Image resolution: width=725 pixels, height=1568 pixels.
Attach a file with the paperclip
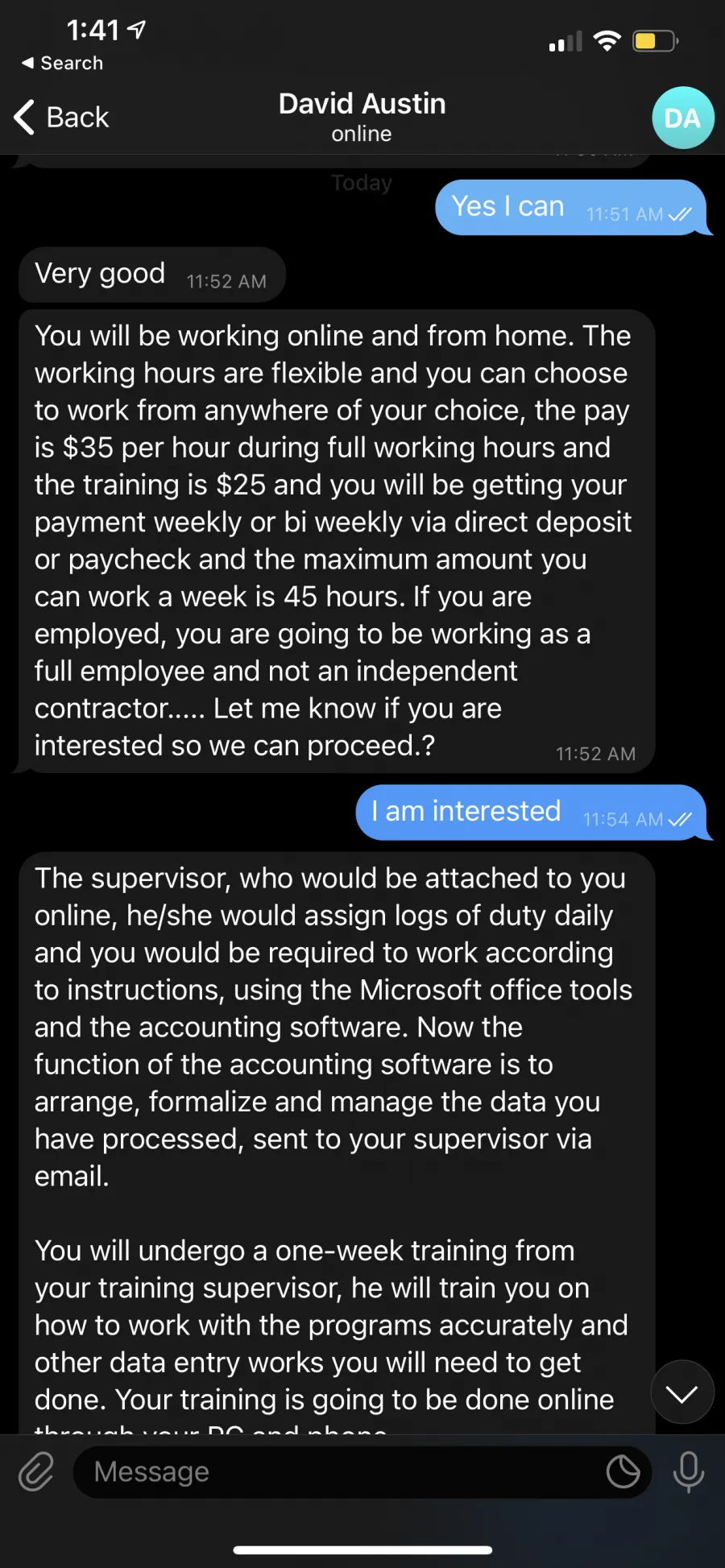36,1472
